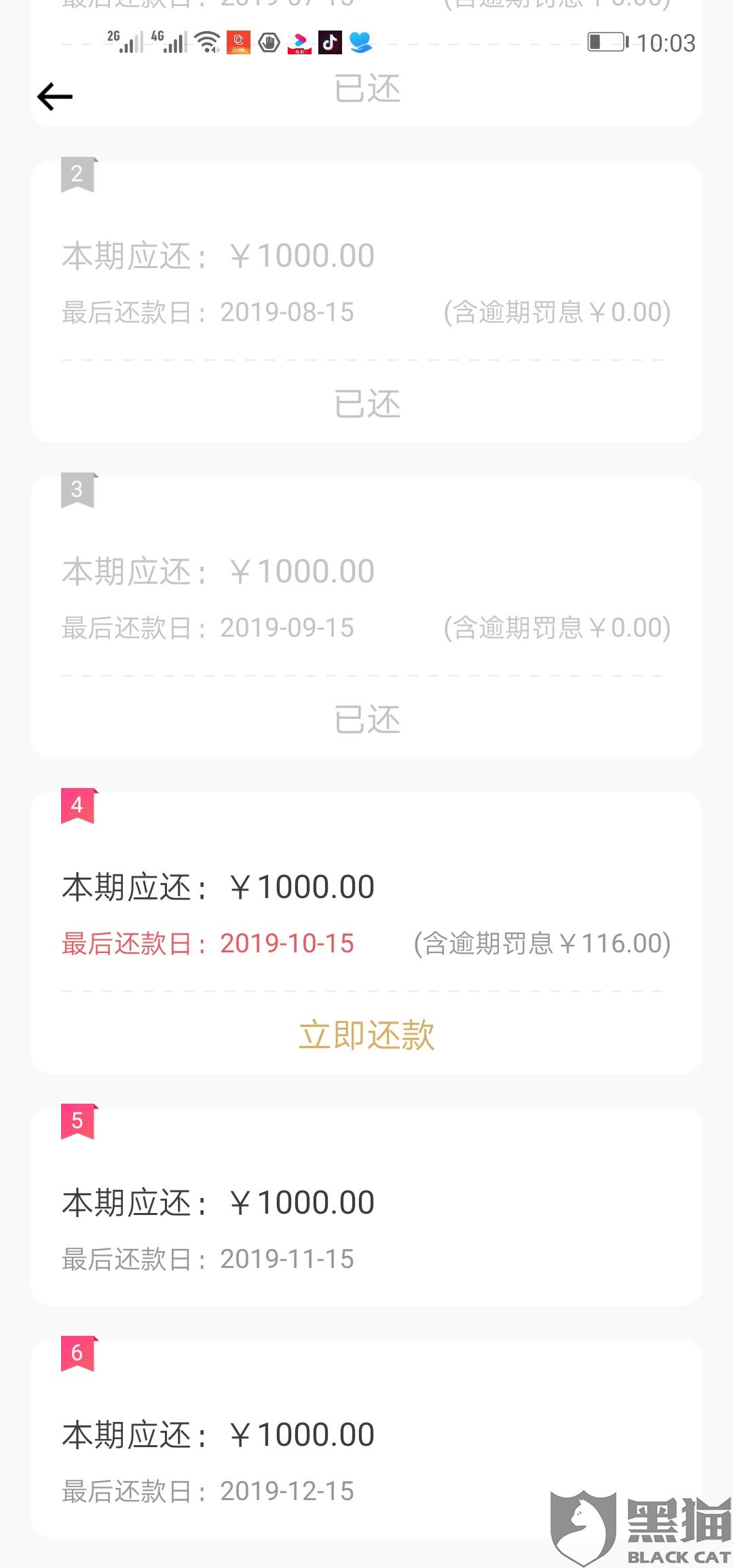
Task: Tap 立即还款 for installment 4
Action: (366, 1035)
